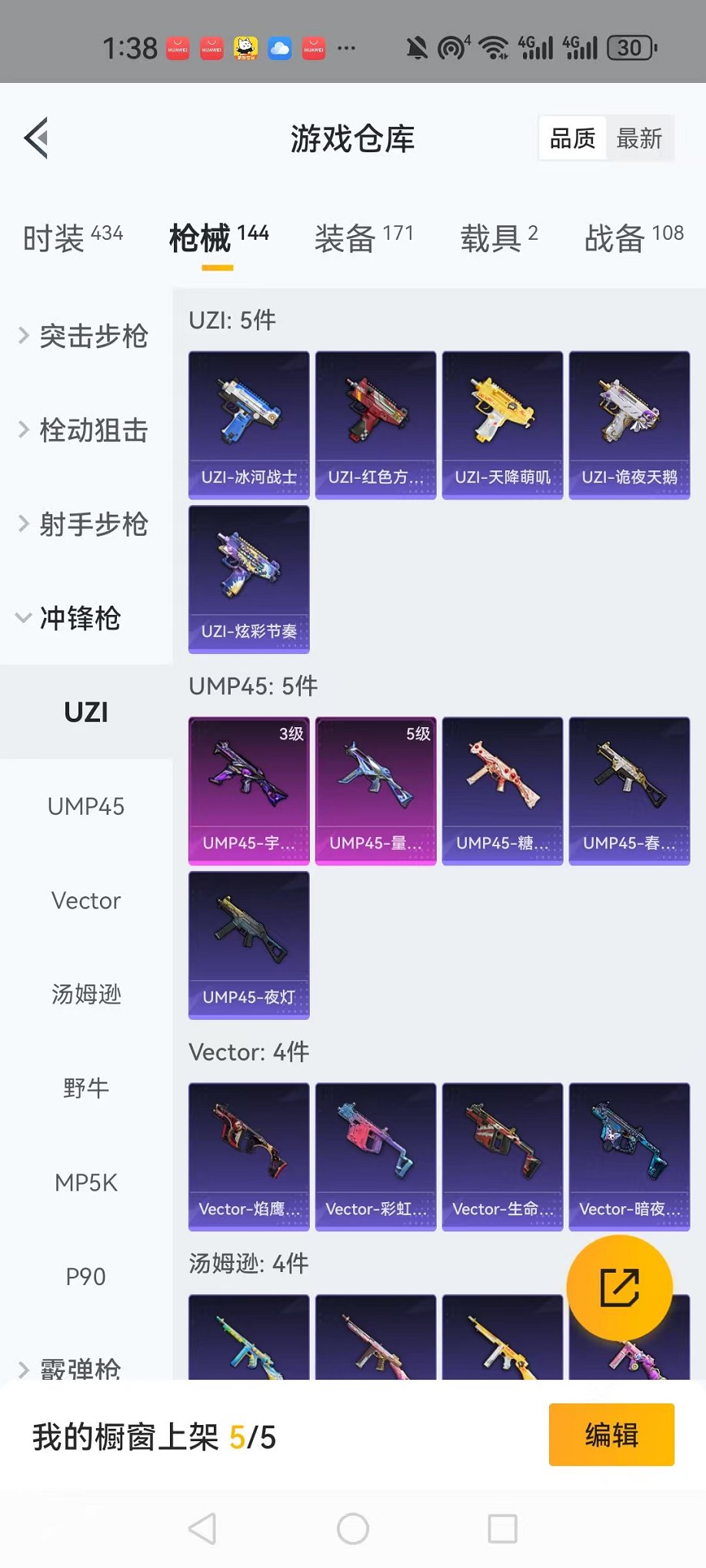
Task: Expand the 突击步枪 category
Action: tap(84, 336)
